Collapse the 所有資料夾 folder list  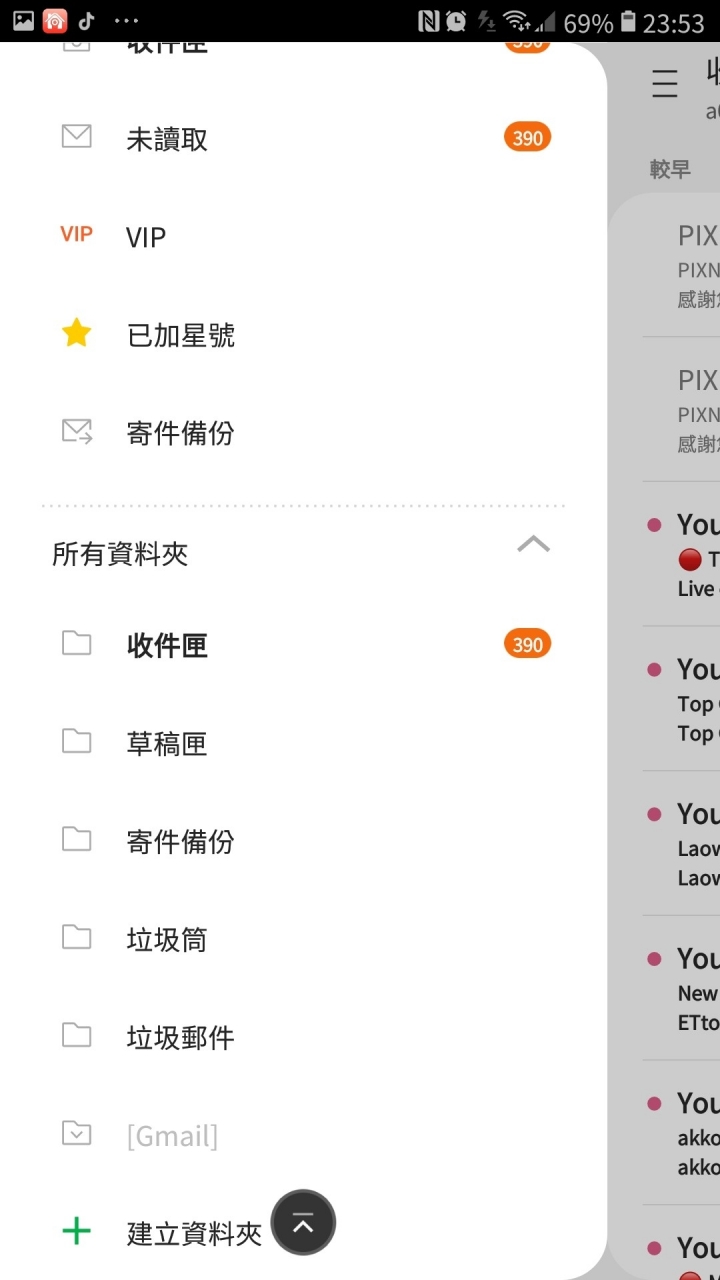click(533, 545)
